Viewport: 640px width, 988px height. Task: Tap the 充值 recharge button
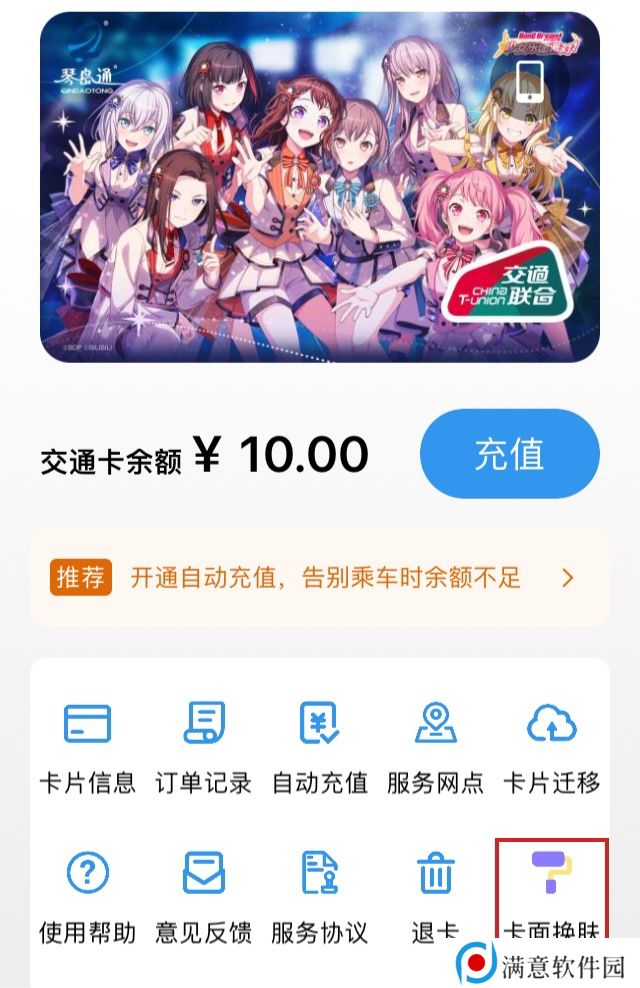(x=509, y=455)
